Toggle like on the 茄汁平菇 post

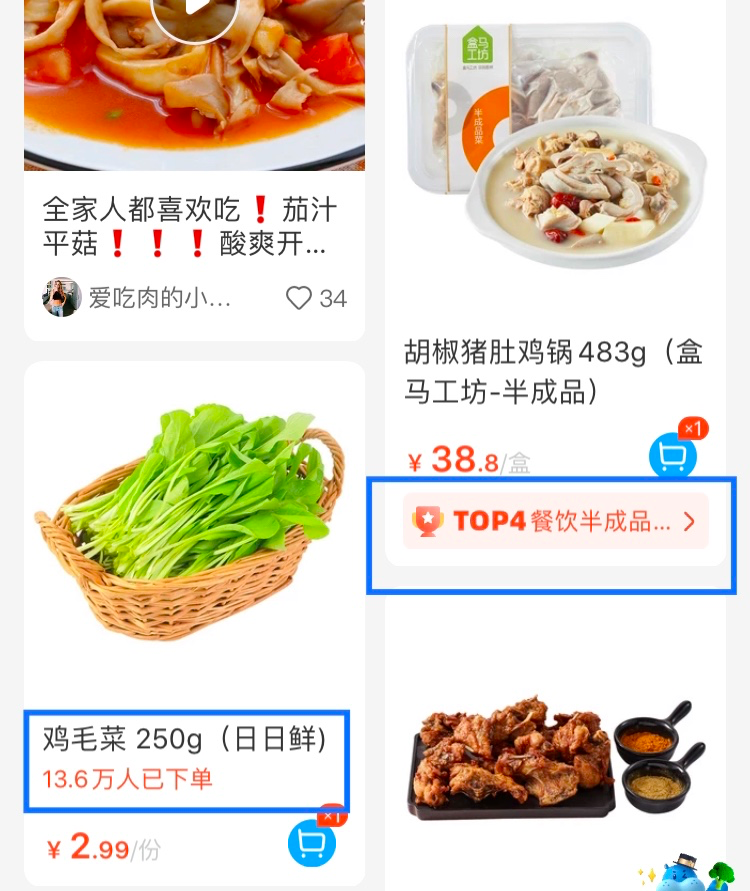click(x=298, y=297)
